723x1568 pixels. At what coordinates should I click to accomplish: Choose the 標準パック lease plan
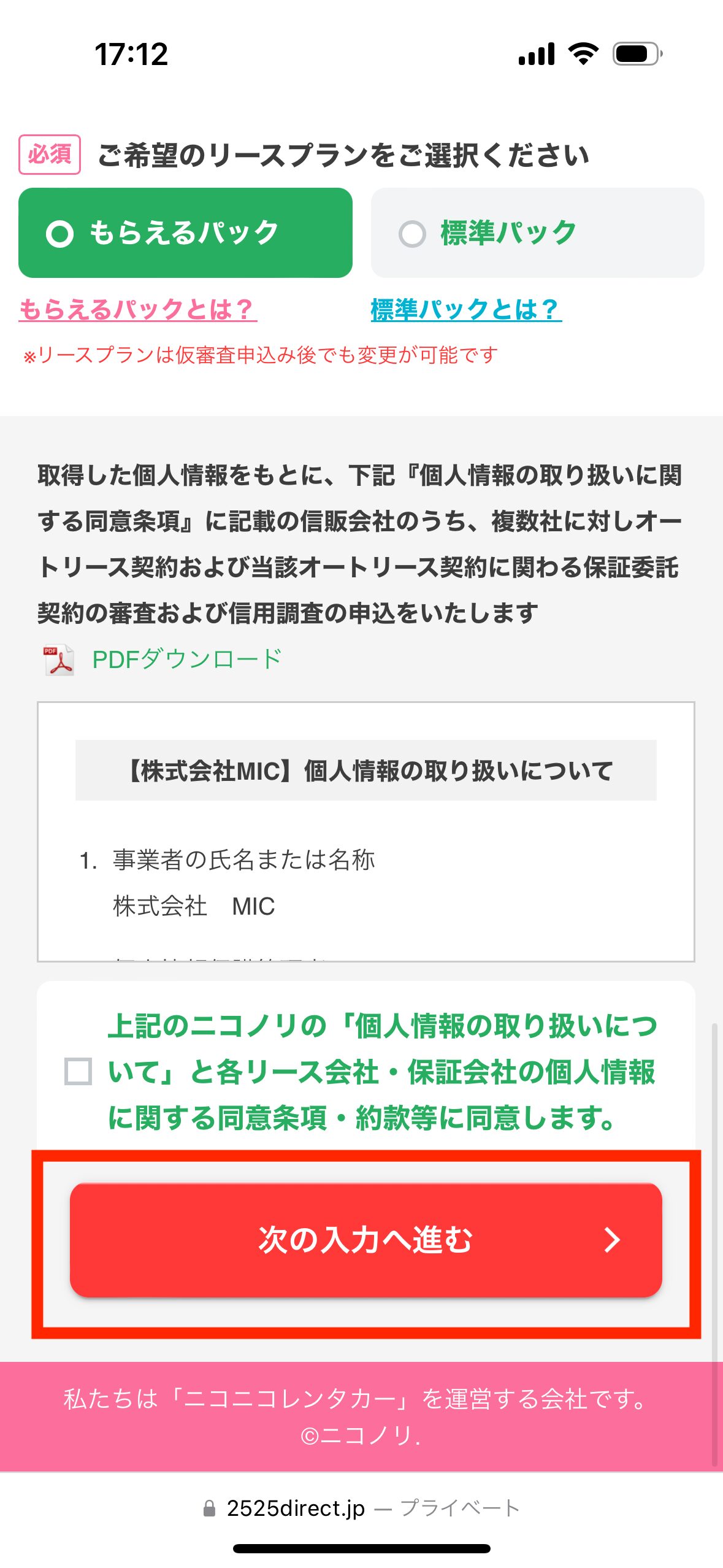(537, 233)
